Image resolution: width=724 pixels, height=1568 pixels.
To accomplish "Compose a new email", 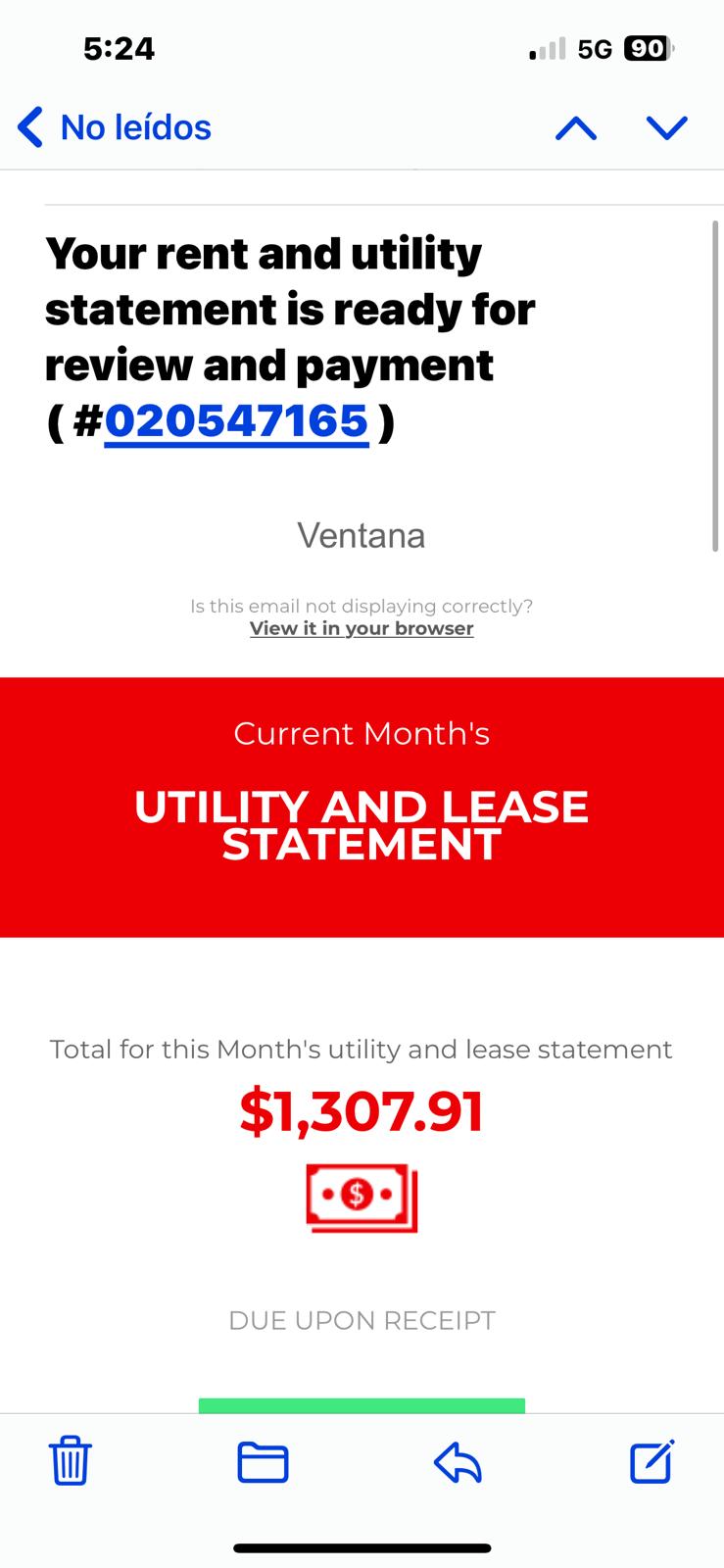I will pyautogui.click(x=652, y=1461).
